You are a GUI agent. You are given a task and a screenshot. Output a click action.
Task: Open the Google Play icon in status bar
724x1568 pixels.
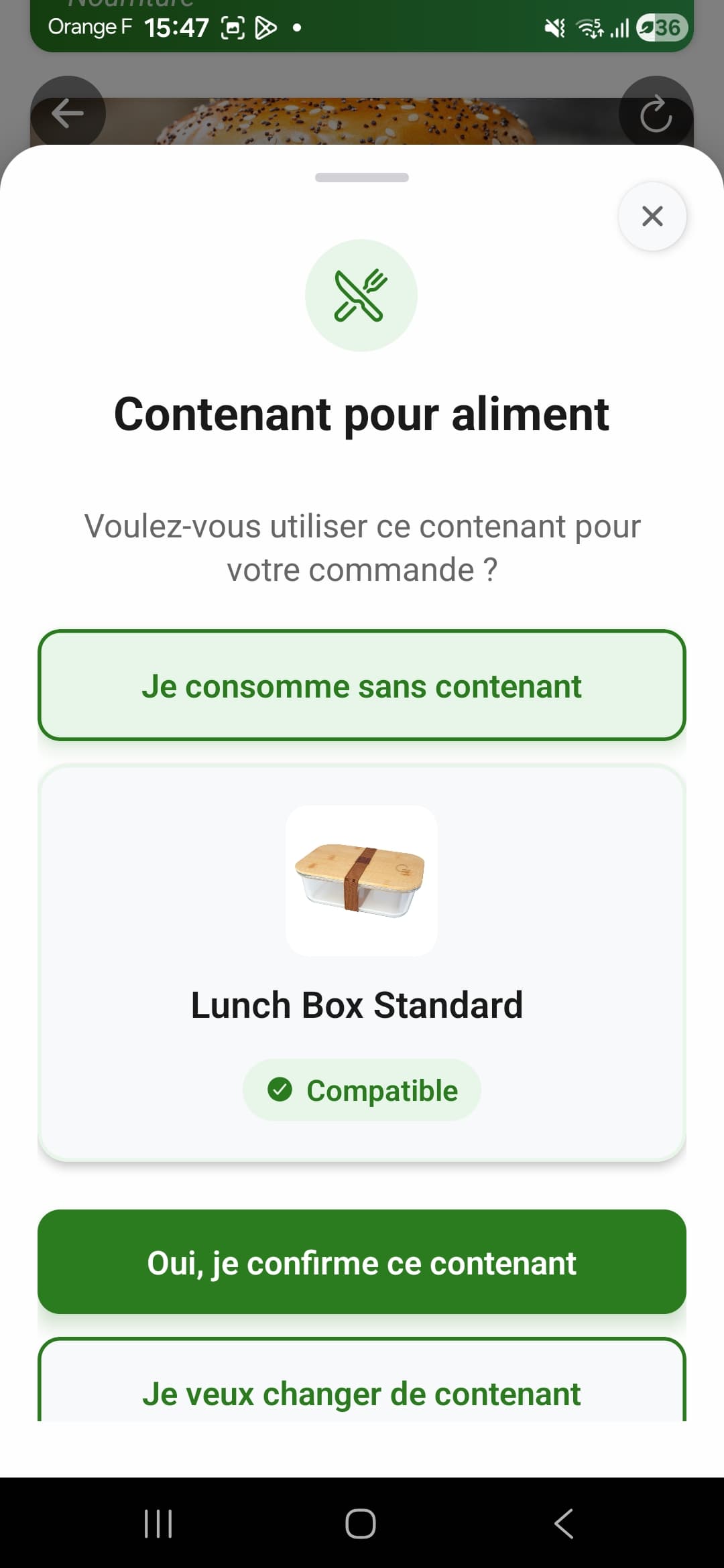(x=265, y=28)
